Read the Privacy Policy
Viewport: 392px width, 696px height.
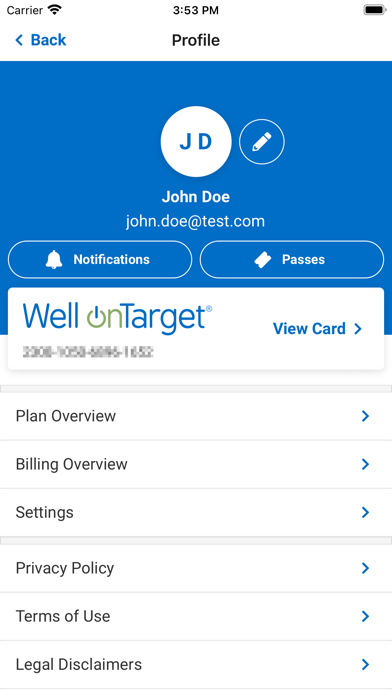196,568
